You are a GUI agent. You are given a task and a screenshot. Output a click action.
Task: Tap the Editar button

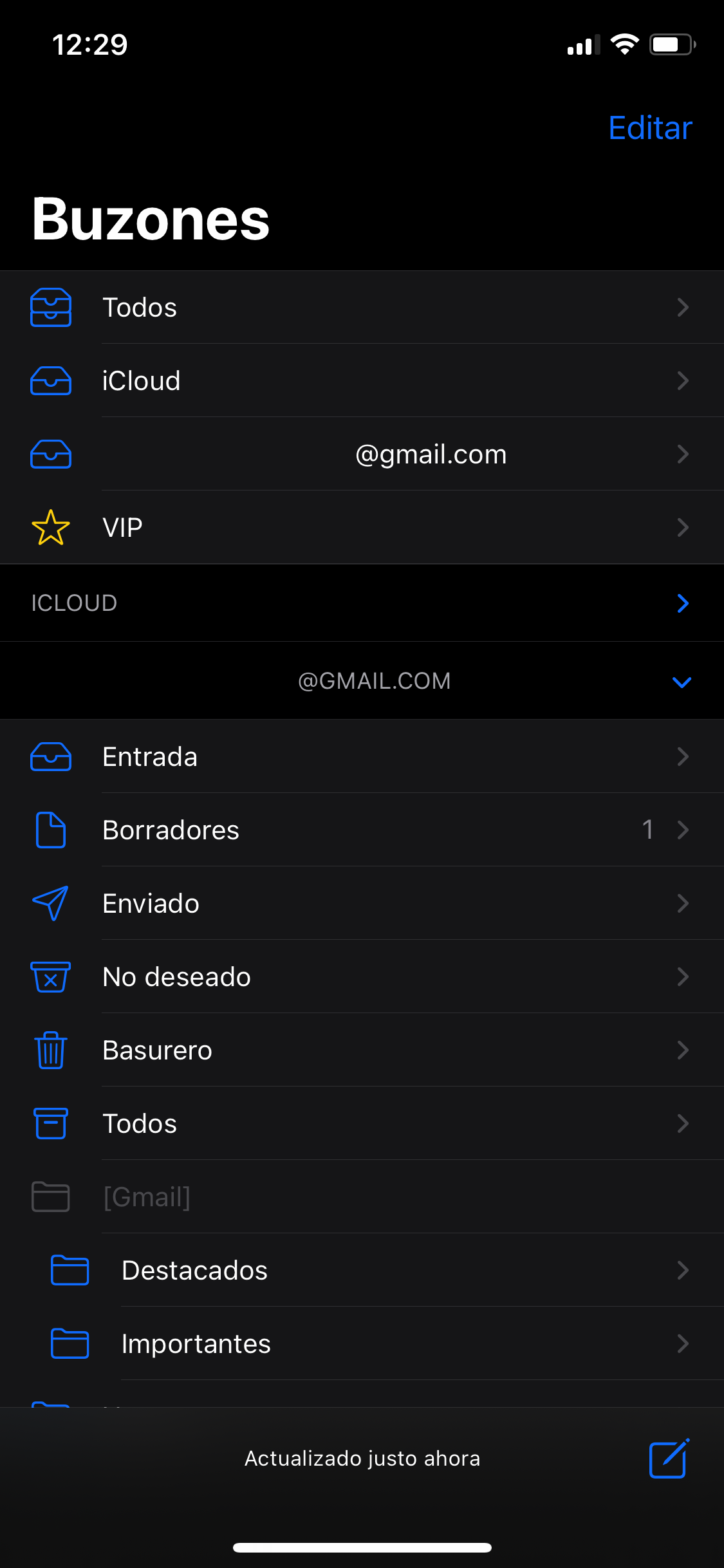point(650,128)
